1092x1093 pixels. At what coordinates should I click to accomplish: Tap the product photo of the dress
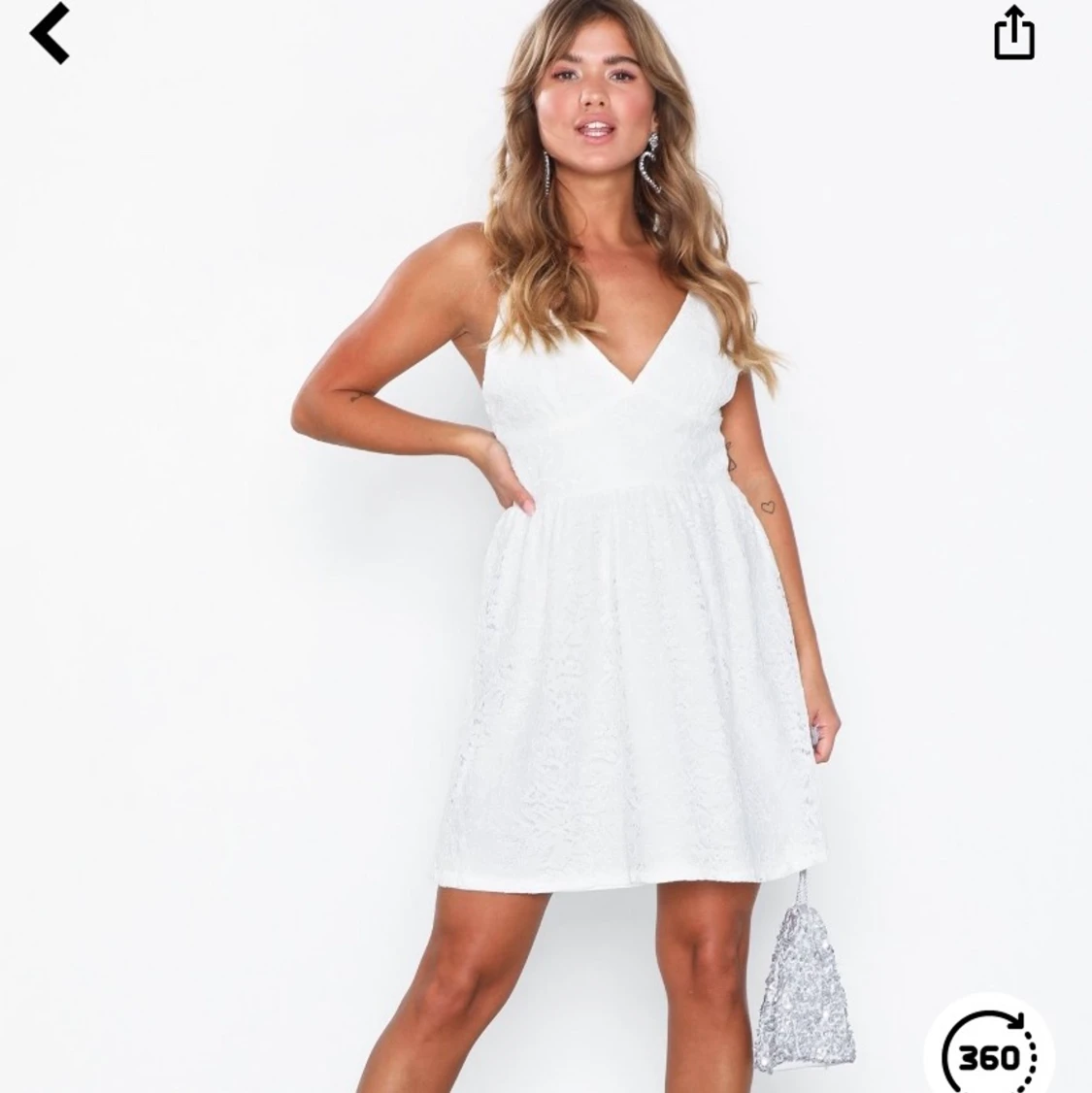click(602, 582)
